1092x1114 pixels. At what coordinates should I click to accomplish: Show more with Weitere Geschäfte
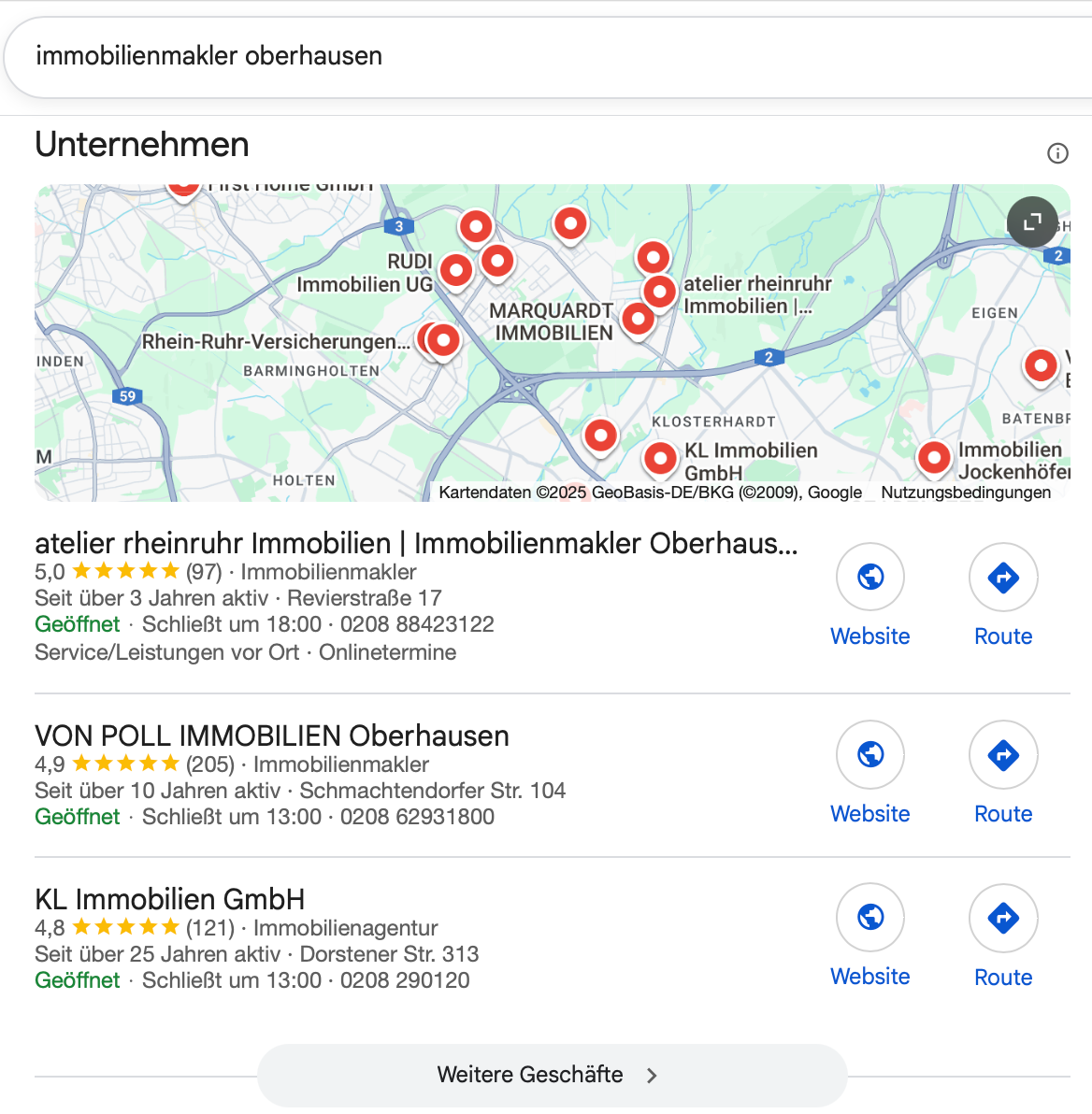click(552, 1075)
